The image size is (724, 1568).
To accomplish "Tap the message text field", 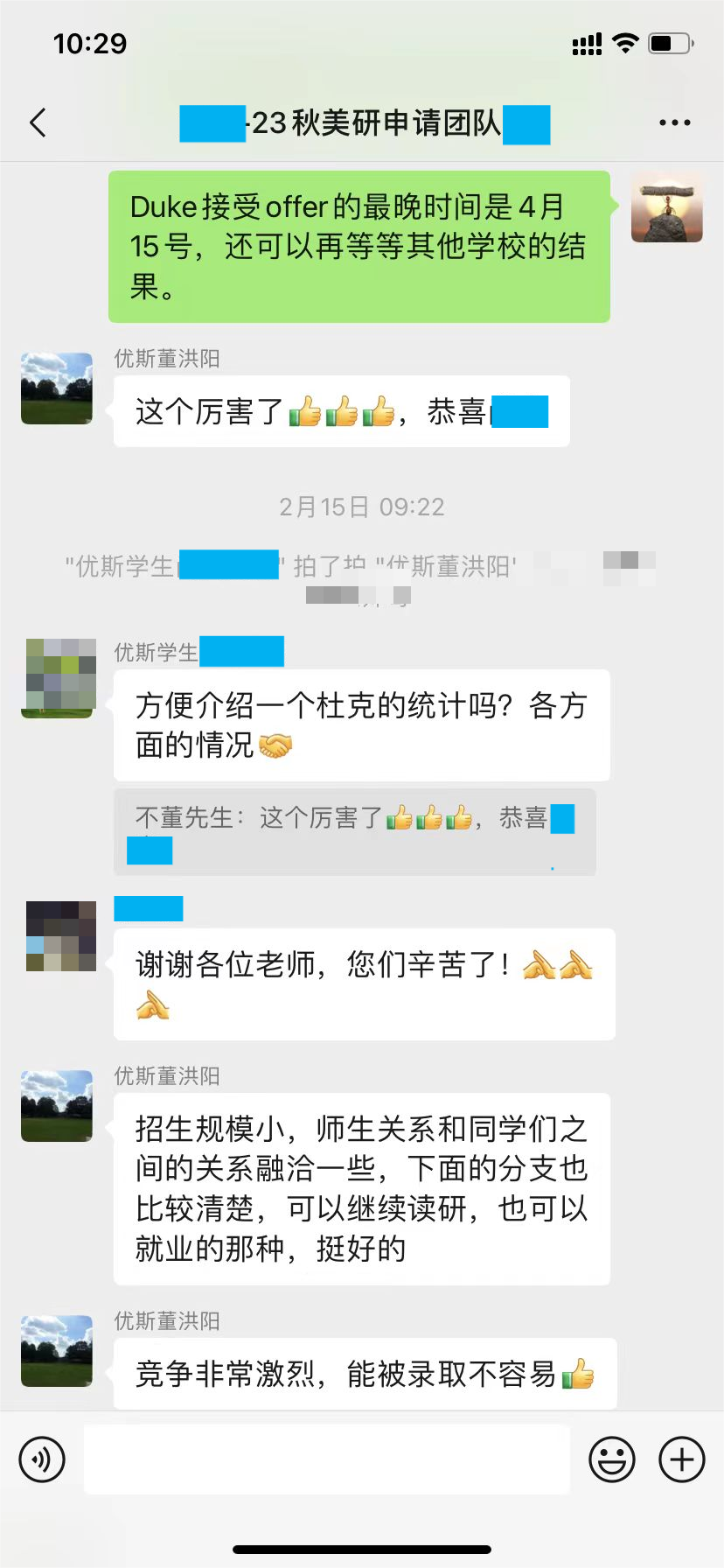I will pos(327,1459).
